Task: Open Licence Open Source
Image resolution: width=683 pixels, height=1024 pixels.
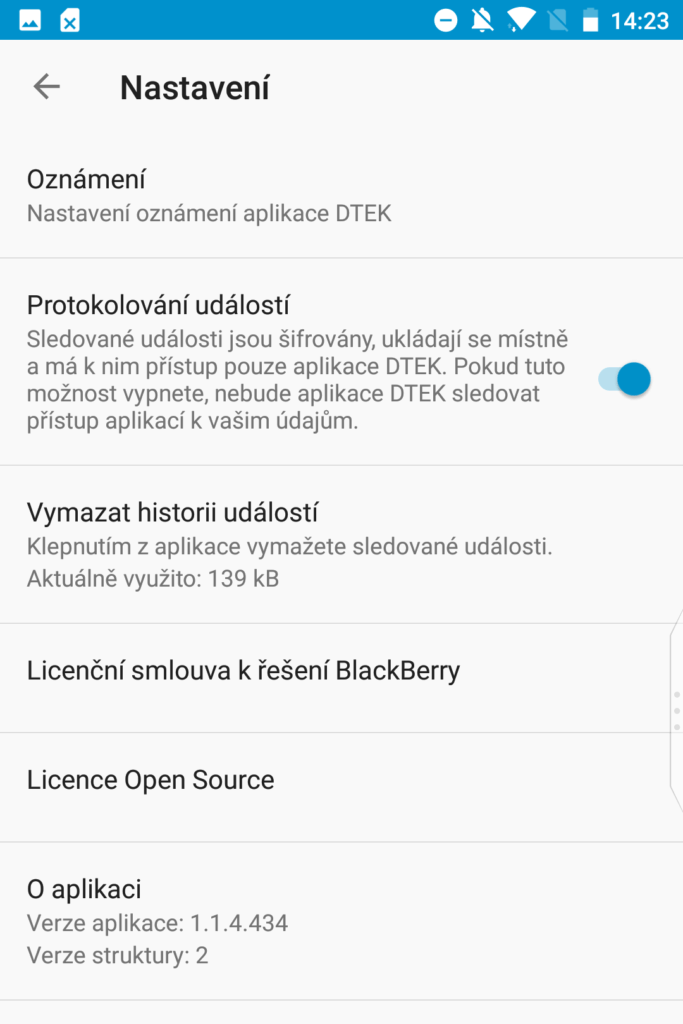Action: point(300,781)
